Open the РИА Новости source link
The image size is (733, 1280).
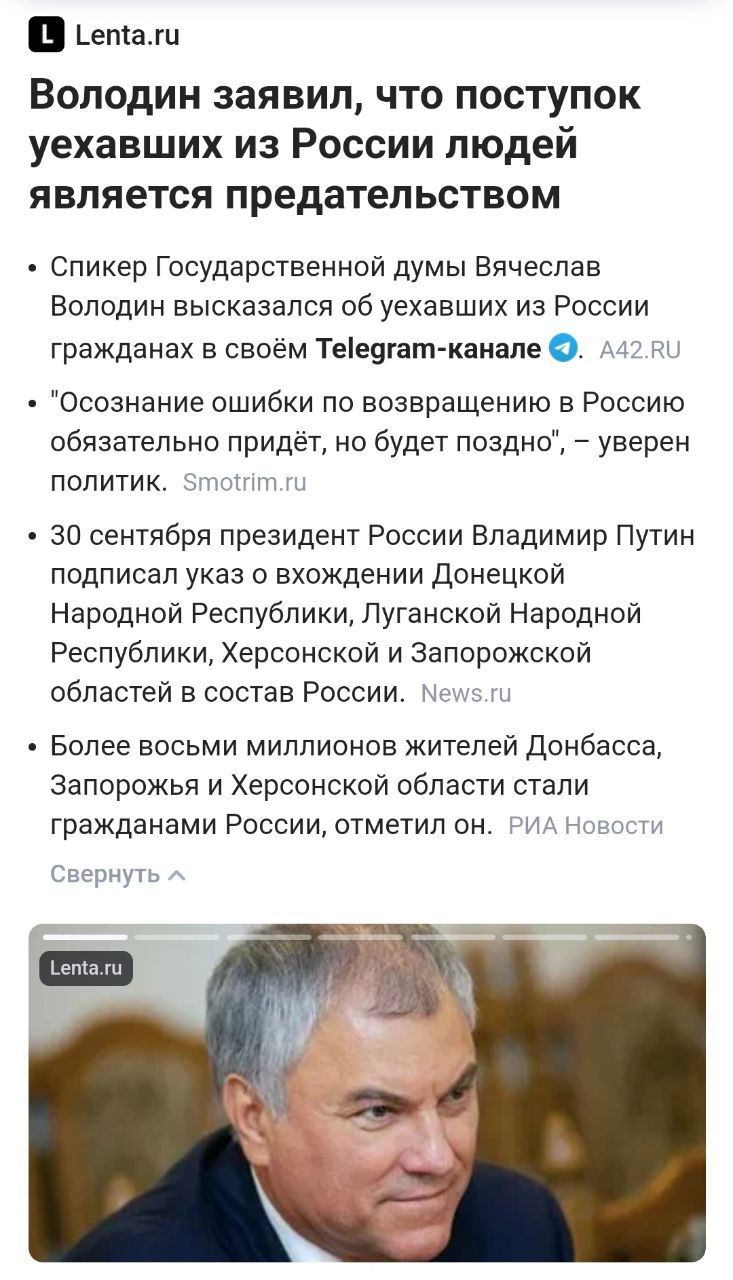click(x=586, y=825)
